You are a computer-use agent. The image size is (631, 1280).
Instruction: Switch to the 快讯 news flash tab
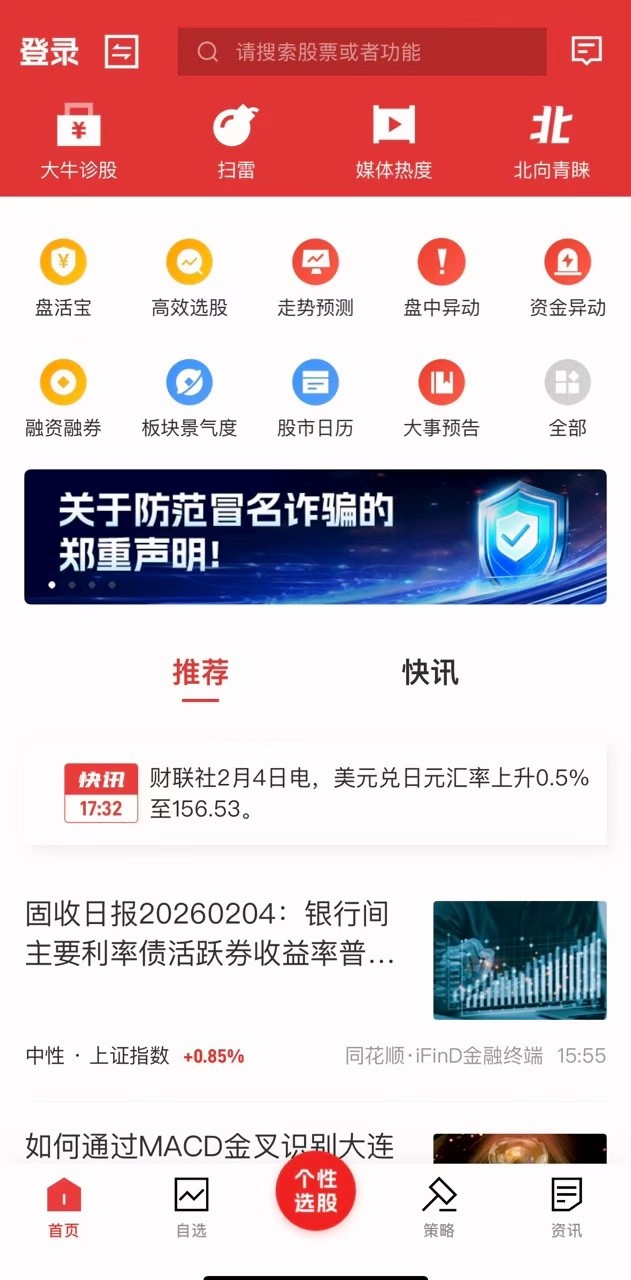430,672
